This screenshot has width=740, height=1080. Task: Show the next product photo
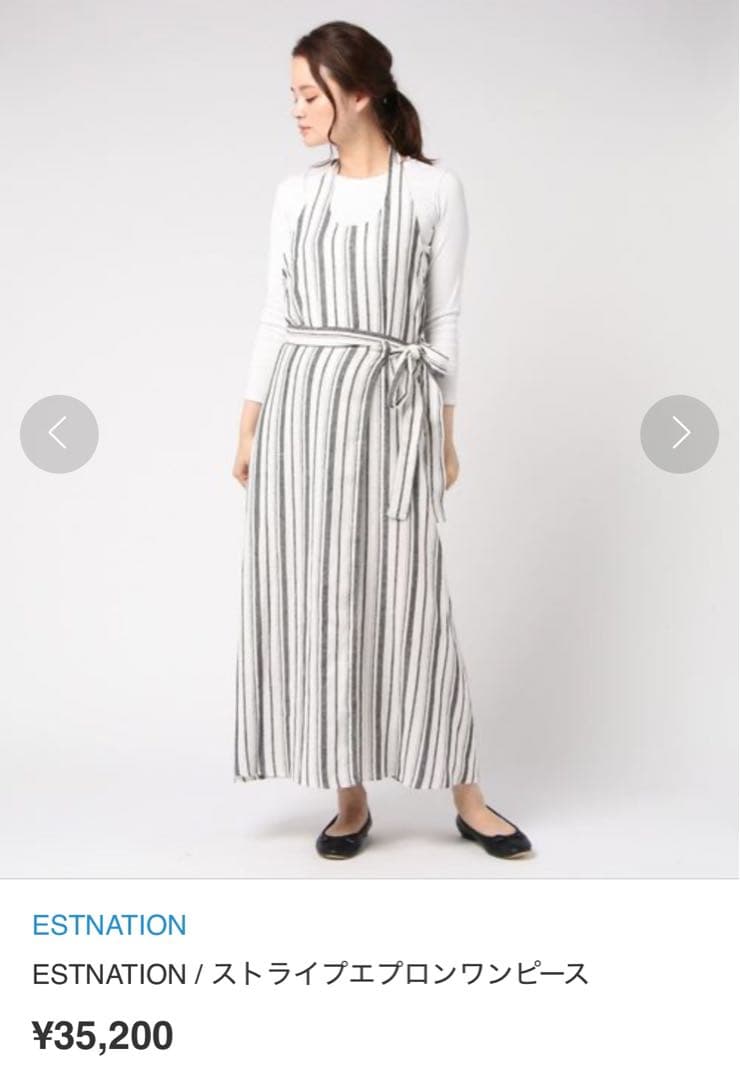[680, 434]
